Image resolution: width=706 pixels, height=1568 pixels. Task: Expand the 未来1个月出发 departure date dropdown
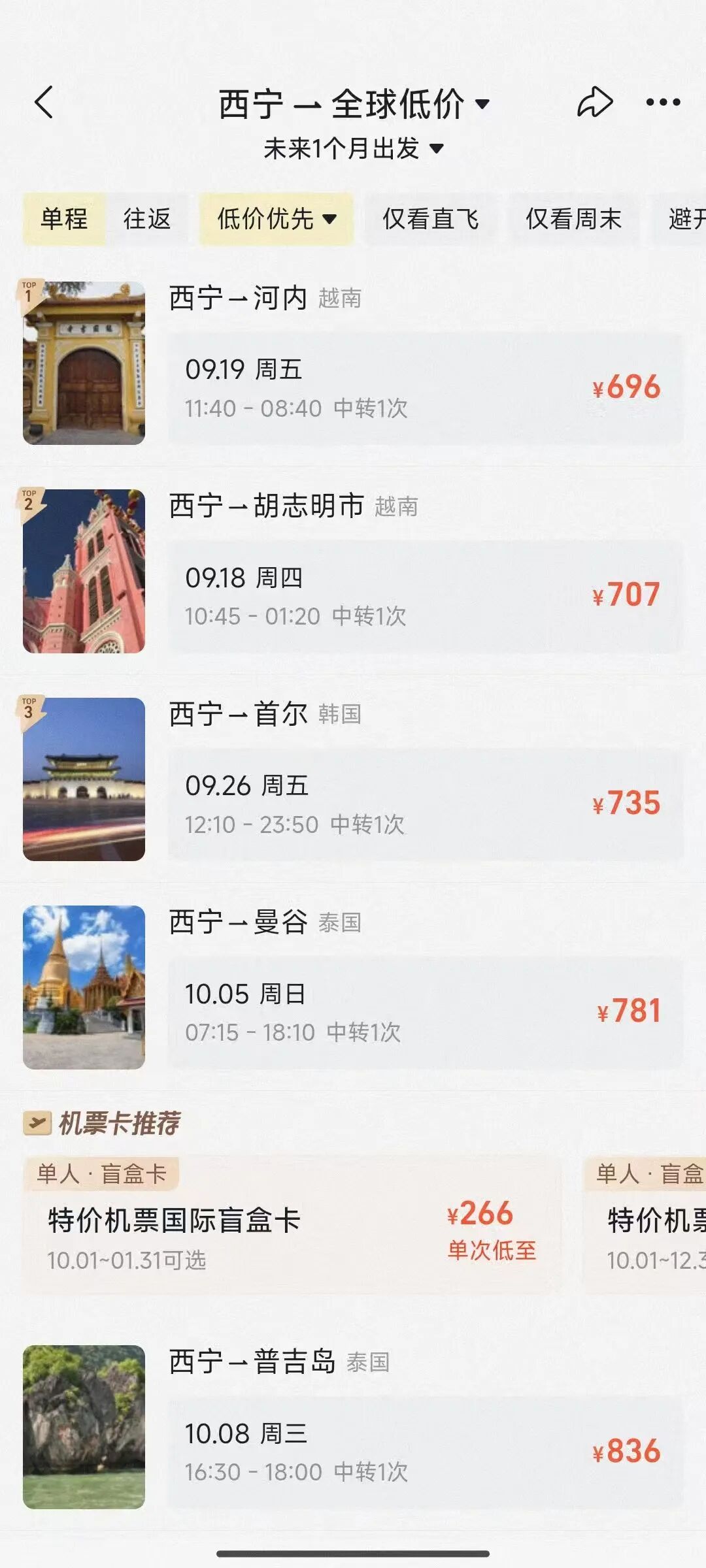pyautogui.click(x=353, y=148)
